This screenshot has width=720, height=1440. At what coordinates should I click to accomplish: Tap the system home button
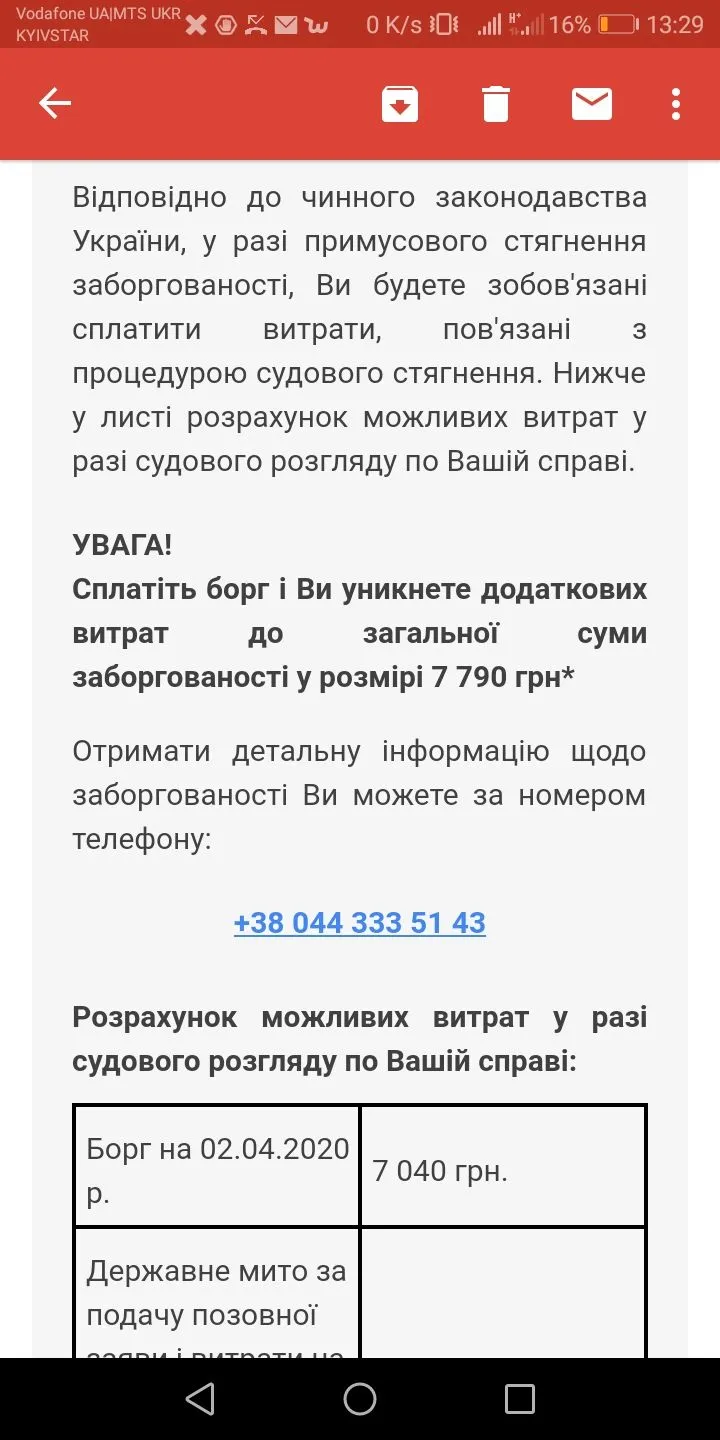(x=360, y=1399)
